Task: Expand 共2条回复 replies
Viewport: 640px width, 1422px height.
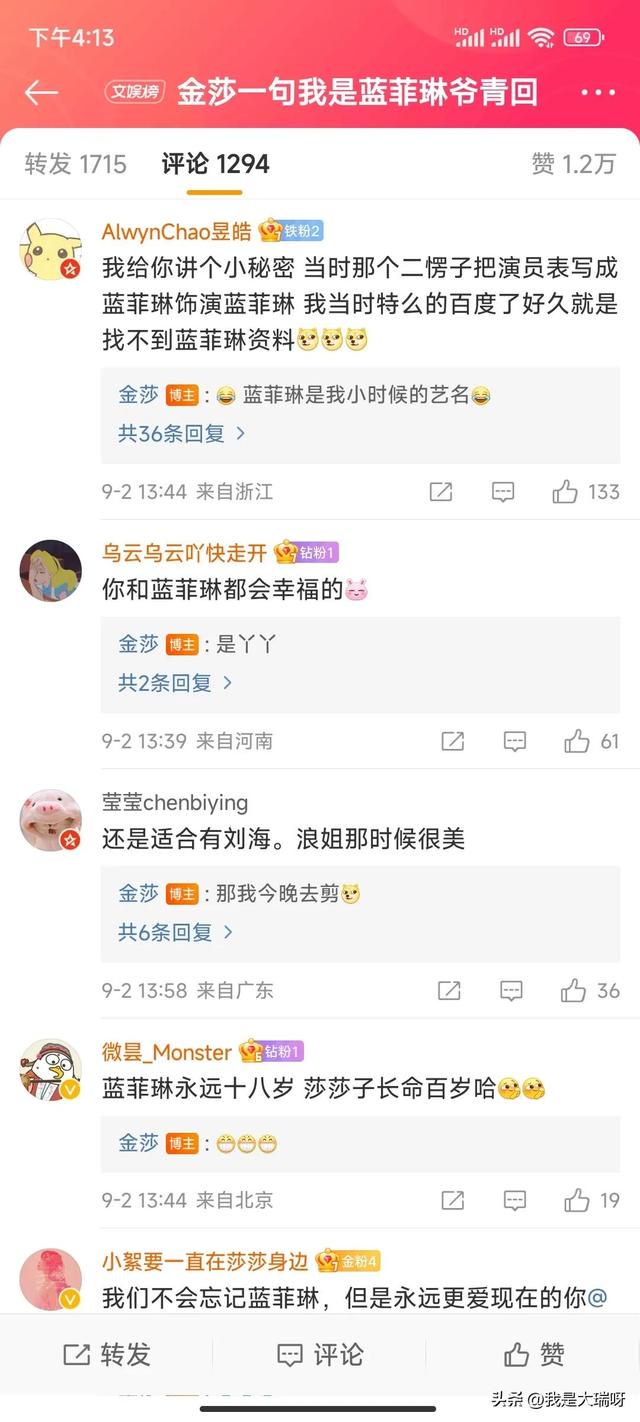Action: coord(174,683)
